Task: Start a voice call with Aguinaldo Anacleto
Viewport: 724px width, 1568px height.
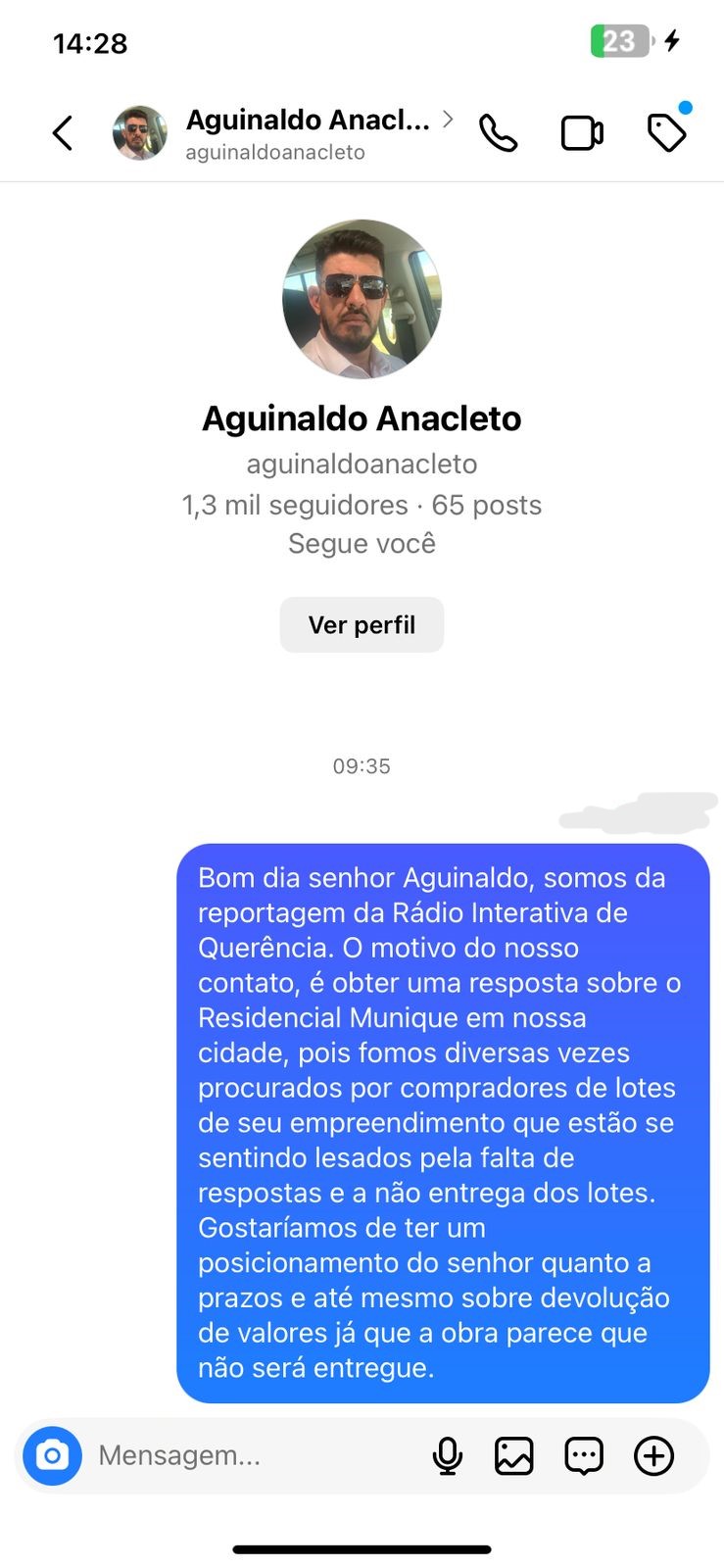Action: 498,133
